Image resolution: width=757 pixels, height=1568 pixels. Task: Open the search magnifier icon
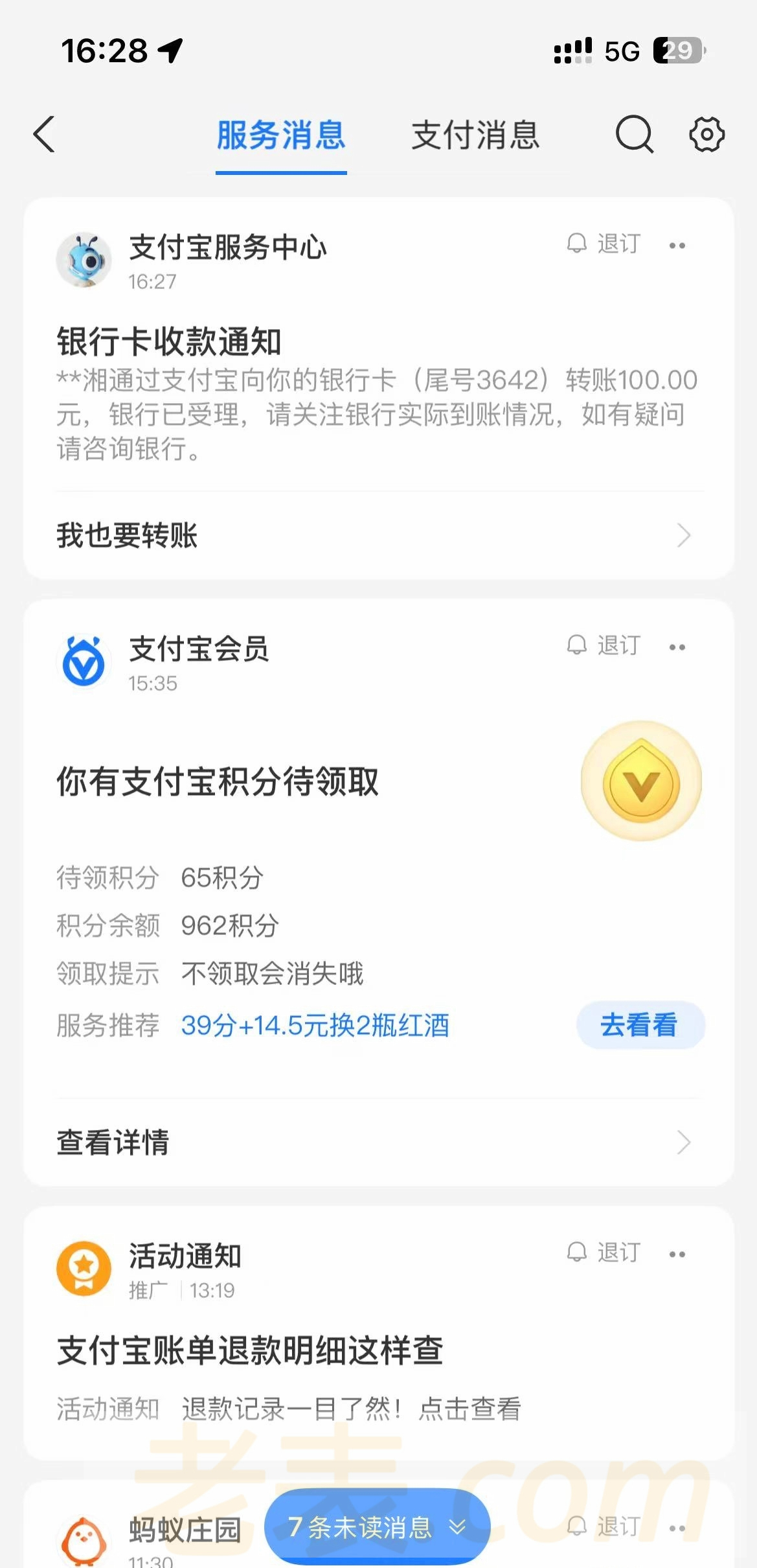click(634, 134)
